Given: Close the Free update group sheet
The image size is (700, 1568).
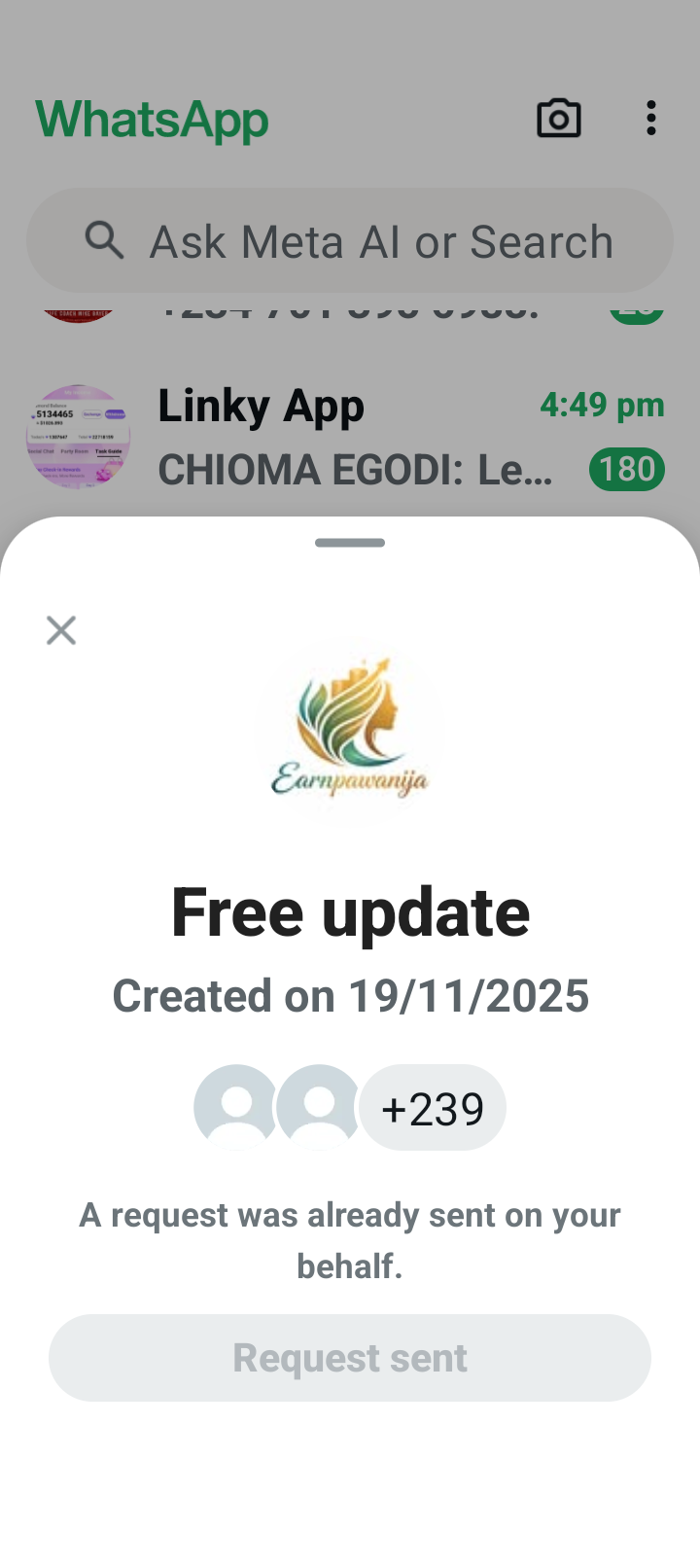Looking at the screenshot, I should 61,630.
